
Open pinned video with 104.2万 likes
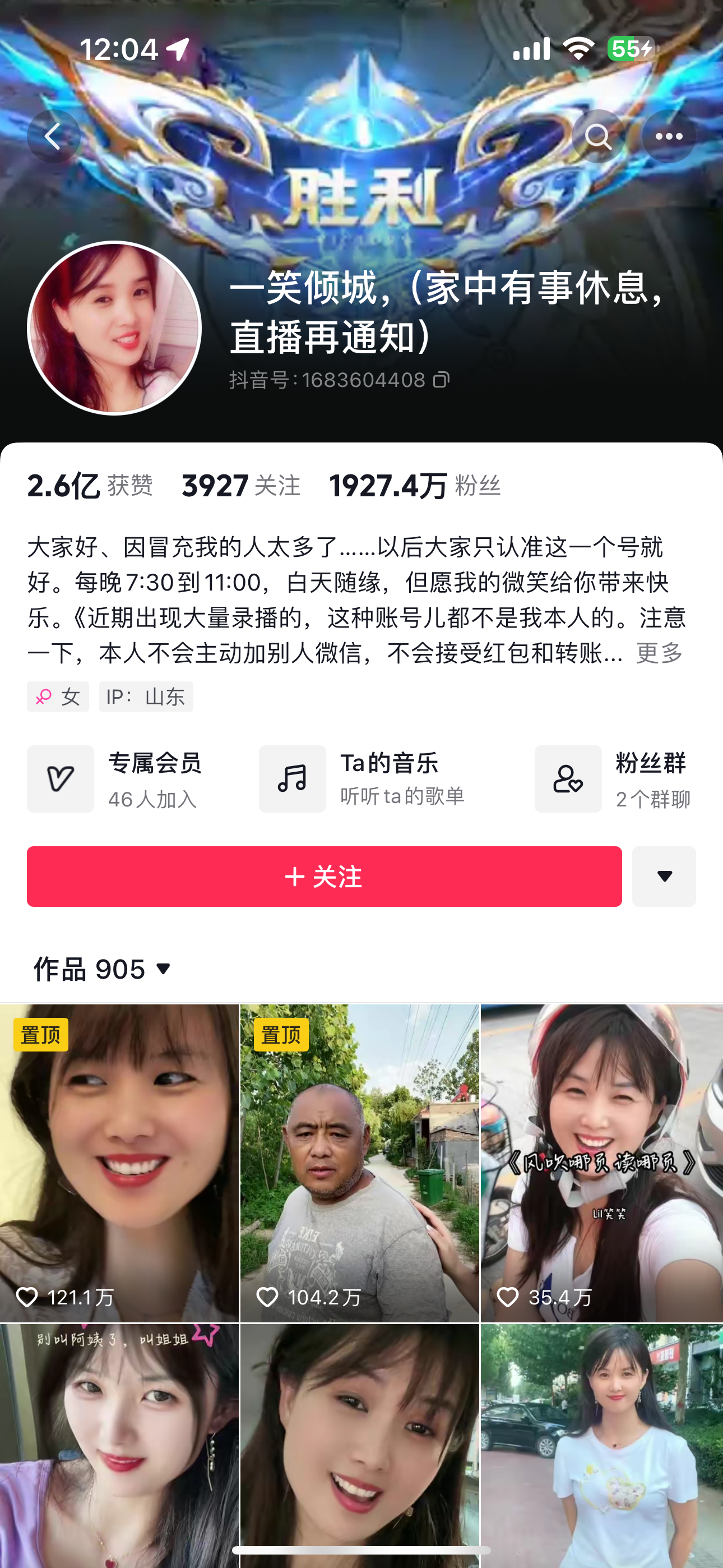tap(359, 1161)
